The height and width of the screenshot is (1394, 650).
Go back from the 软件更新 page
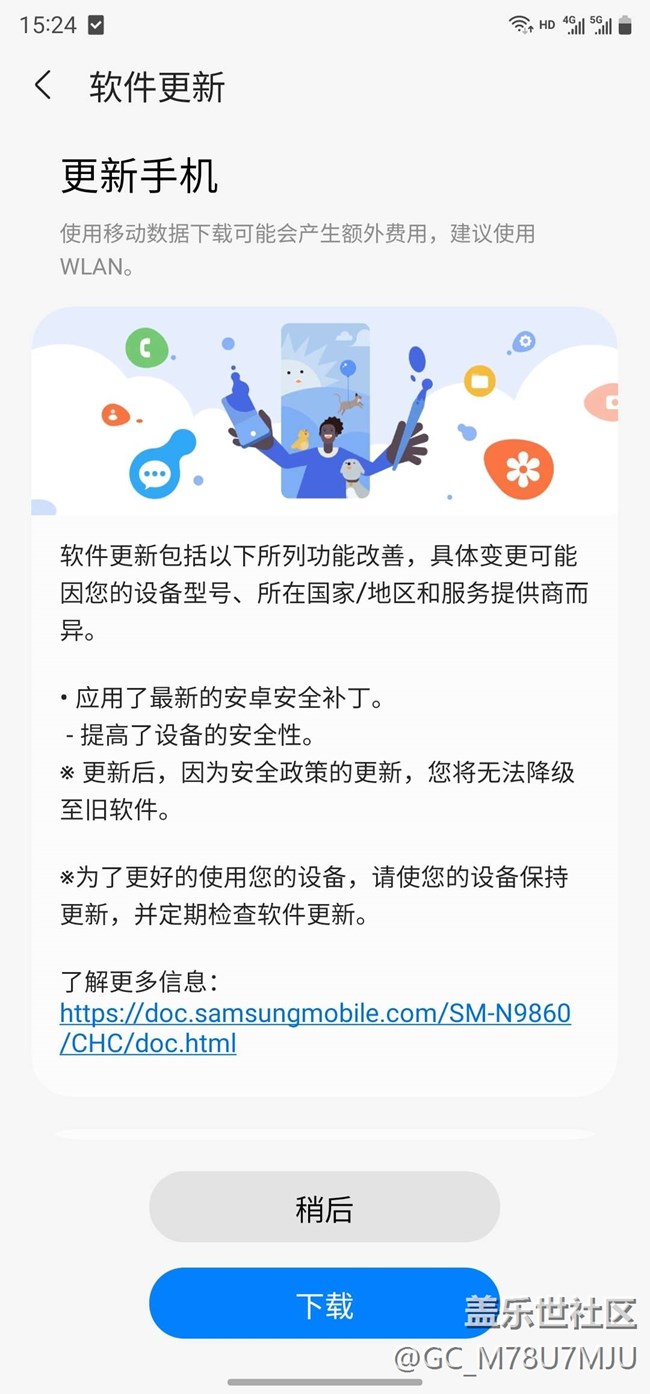(42, 86)
